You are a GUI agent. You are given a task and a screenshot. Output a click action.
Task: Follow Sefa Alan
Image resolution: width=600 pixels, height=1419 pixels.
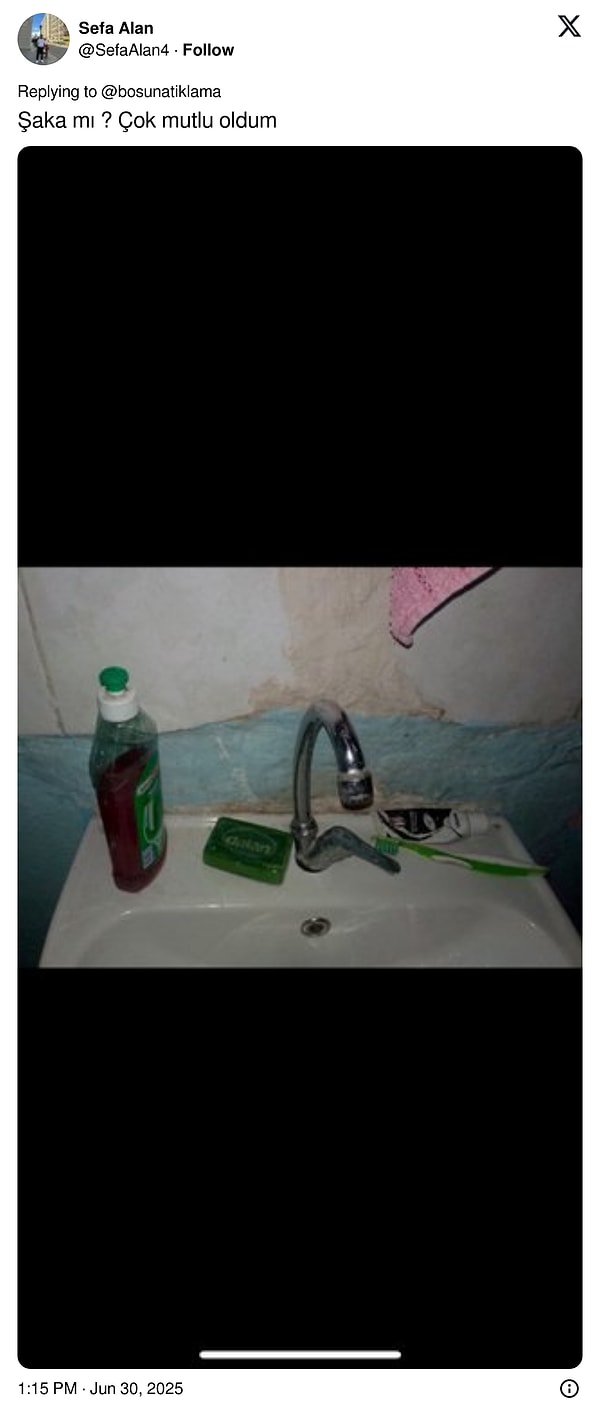(x=208, y=50)
